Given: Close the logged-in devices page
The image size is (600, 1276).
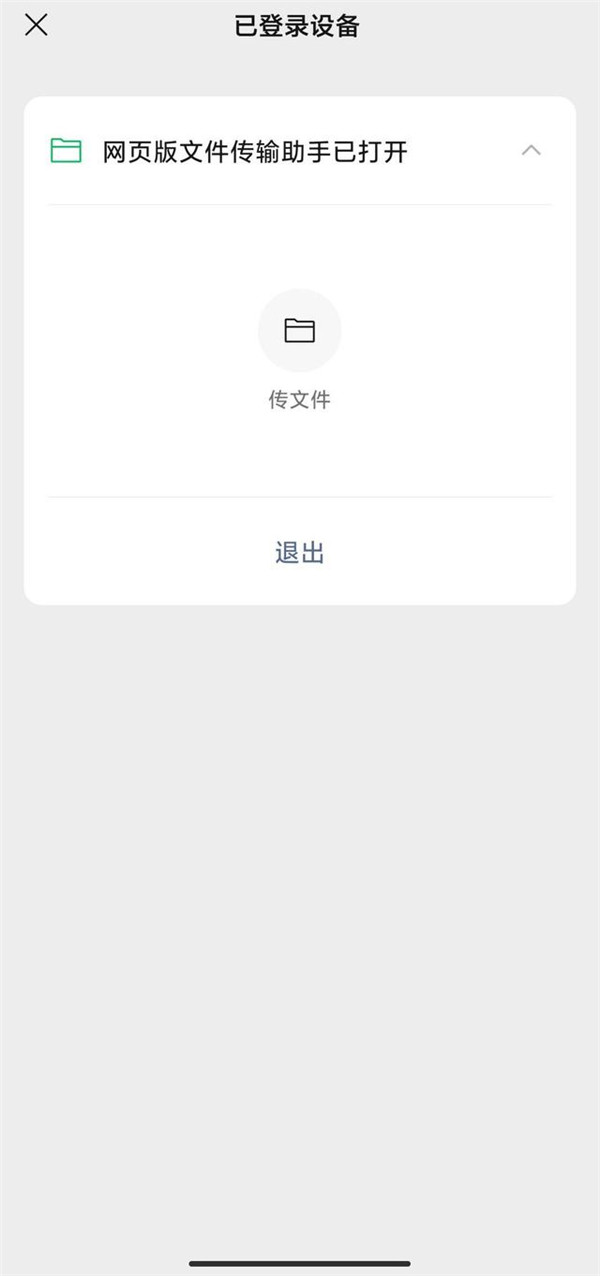Looking at the screenshot, I should (36, 26).
